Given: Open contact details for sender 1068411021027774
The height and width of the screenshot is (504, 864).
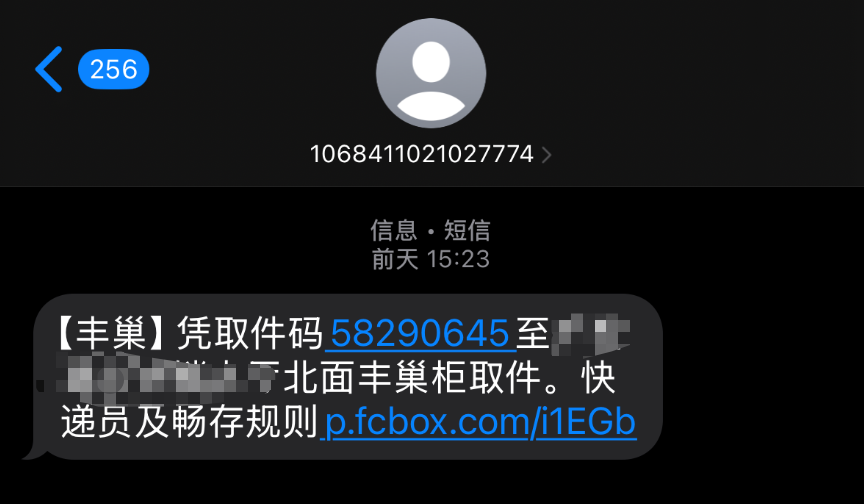Looking at the screenshot, I should [430, 155].
